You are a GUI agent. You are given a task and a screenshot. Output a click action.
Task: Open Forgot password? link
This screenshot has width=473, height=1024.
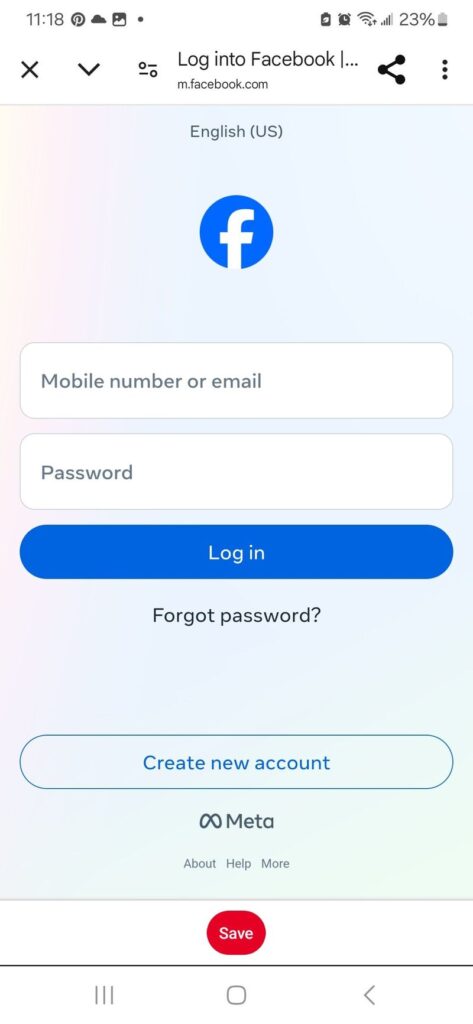[x=236, y=615]
